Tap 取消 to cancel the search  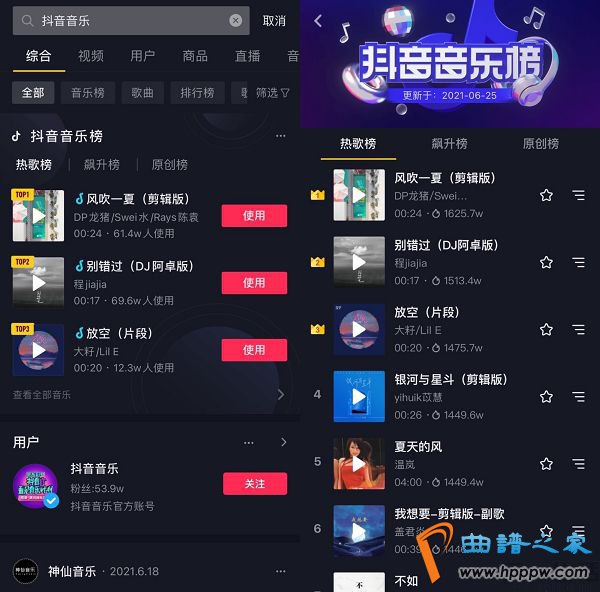click(x=273, y=20)
